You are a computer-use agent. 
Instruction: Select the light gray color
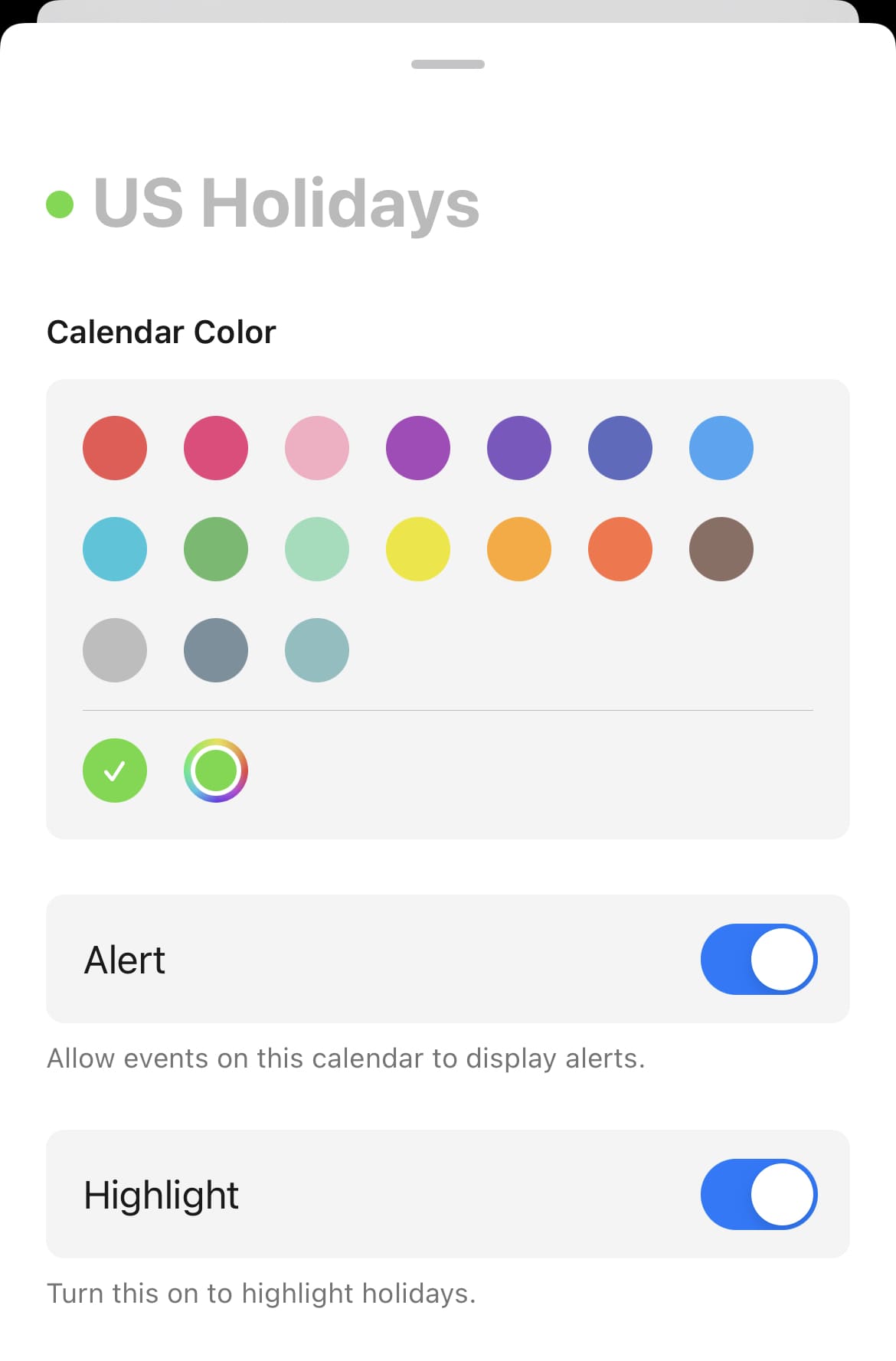click(115, 650)
